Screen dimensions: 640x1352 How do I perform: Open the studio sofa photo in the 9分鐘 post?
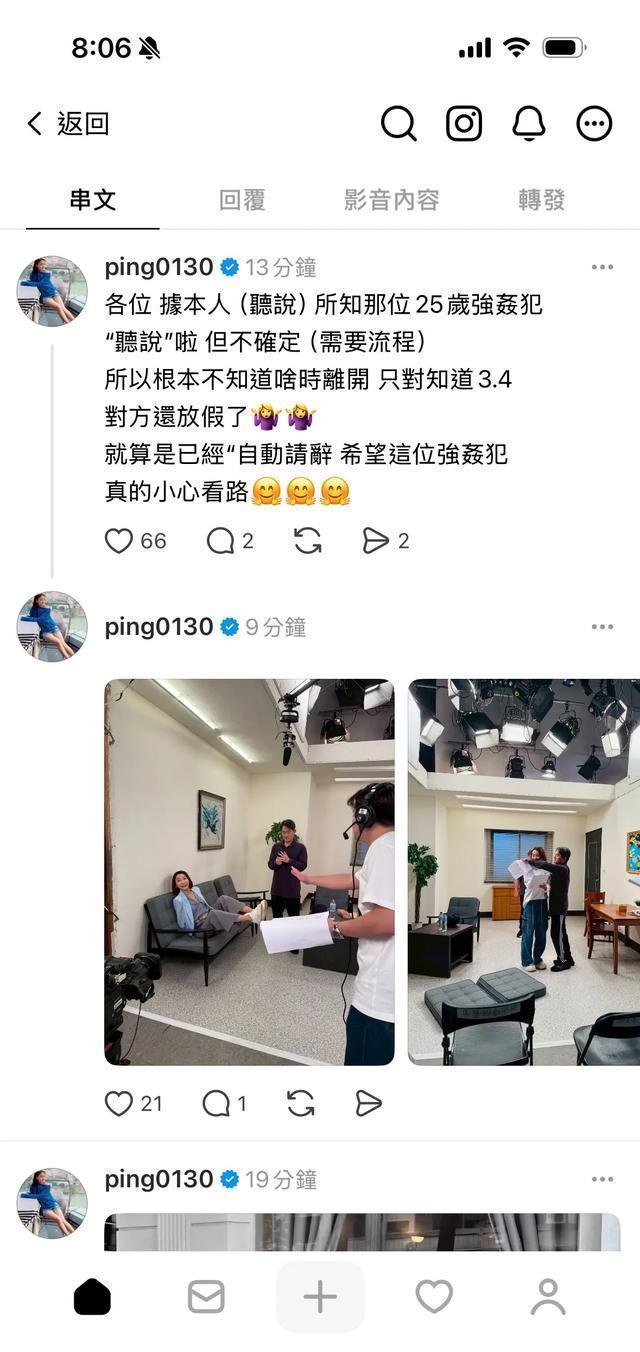tap(250, 872)
